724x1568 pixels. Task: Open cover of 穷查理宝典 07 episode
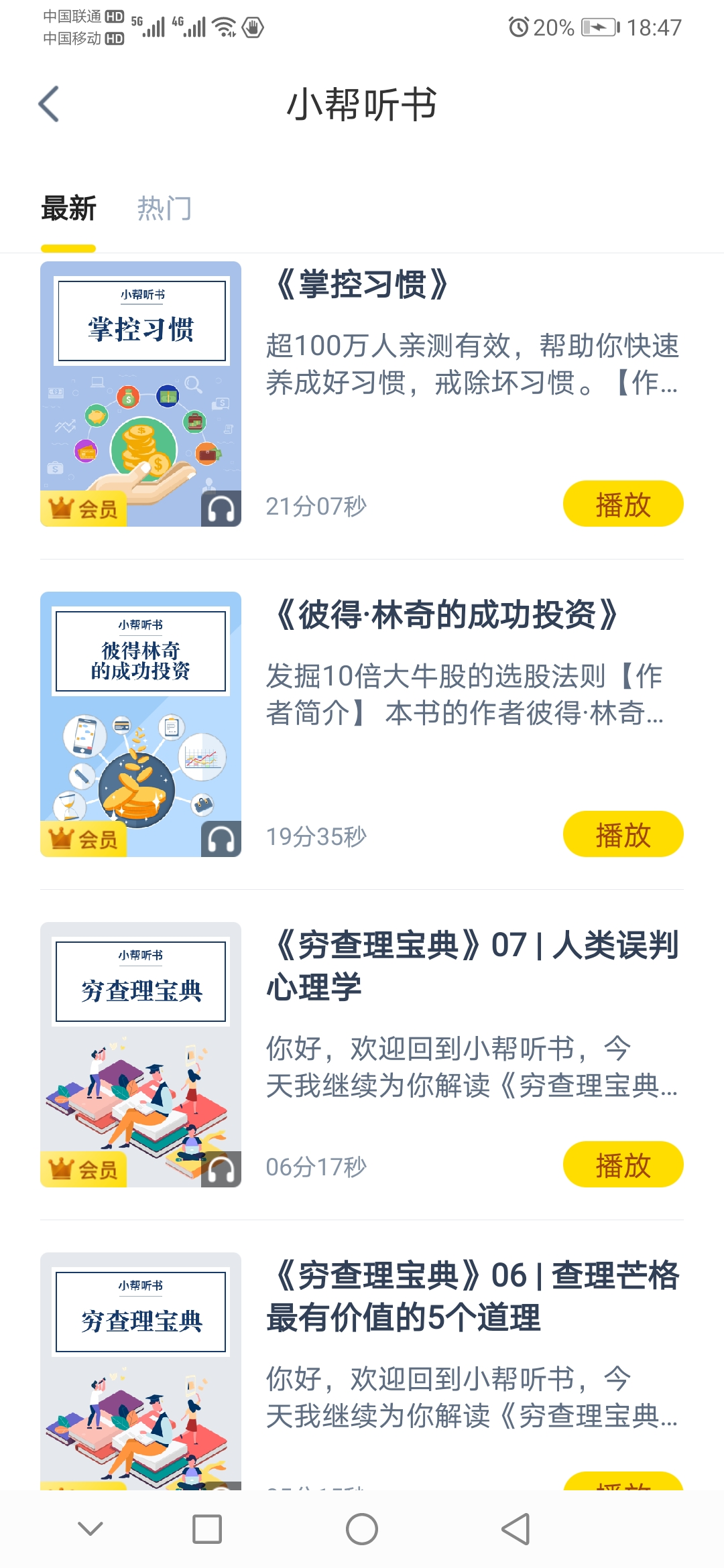tap(141, 1055)
